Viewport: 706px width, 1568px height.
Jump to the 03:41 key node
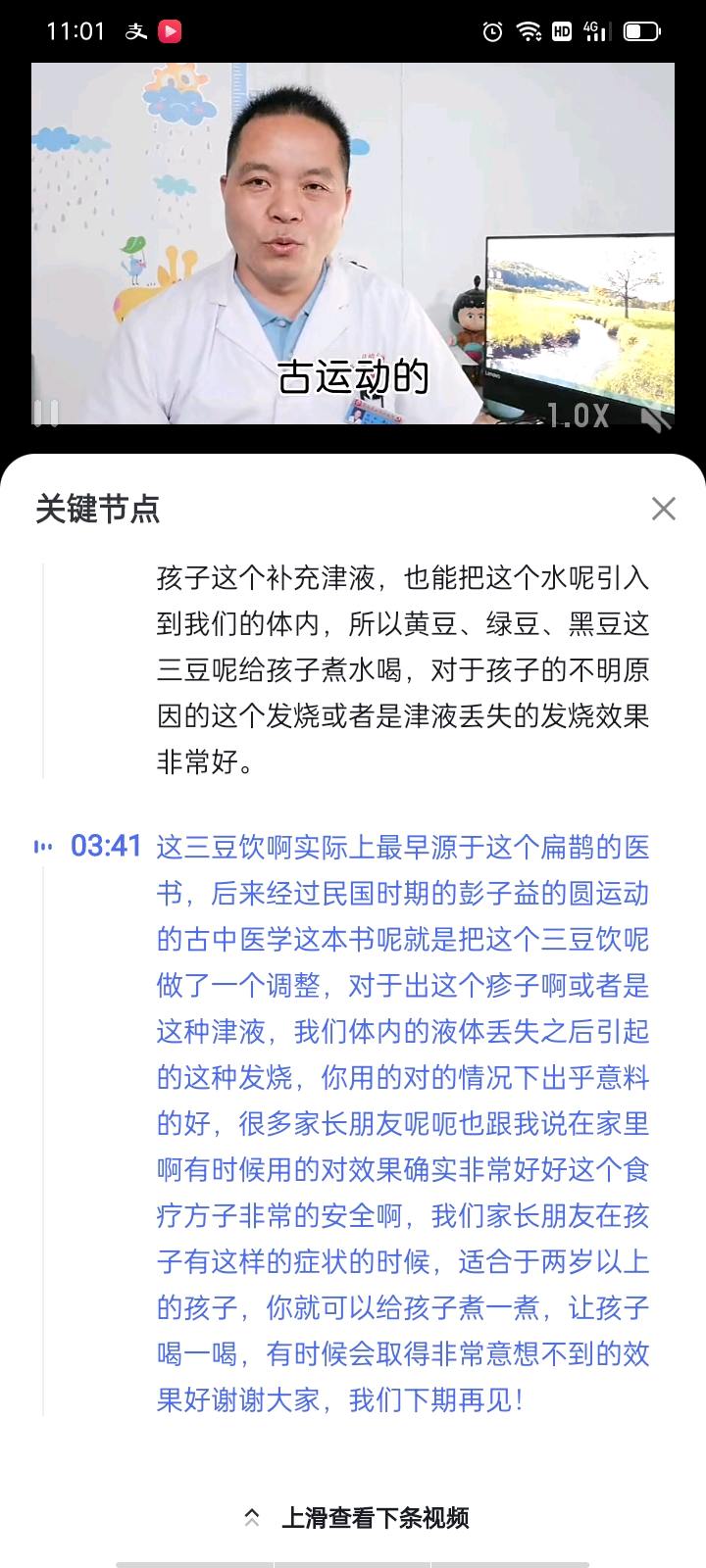[106, 846]
